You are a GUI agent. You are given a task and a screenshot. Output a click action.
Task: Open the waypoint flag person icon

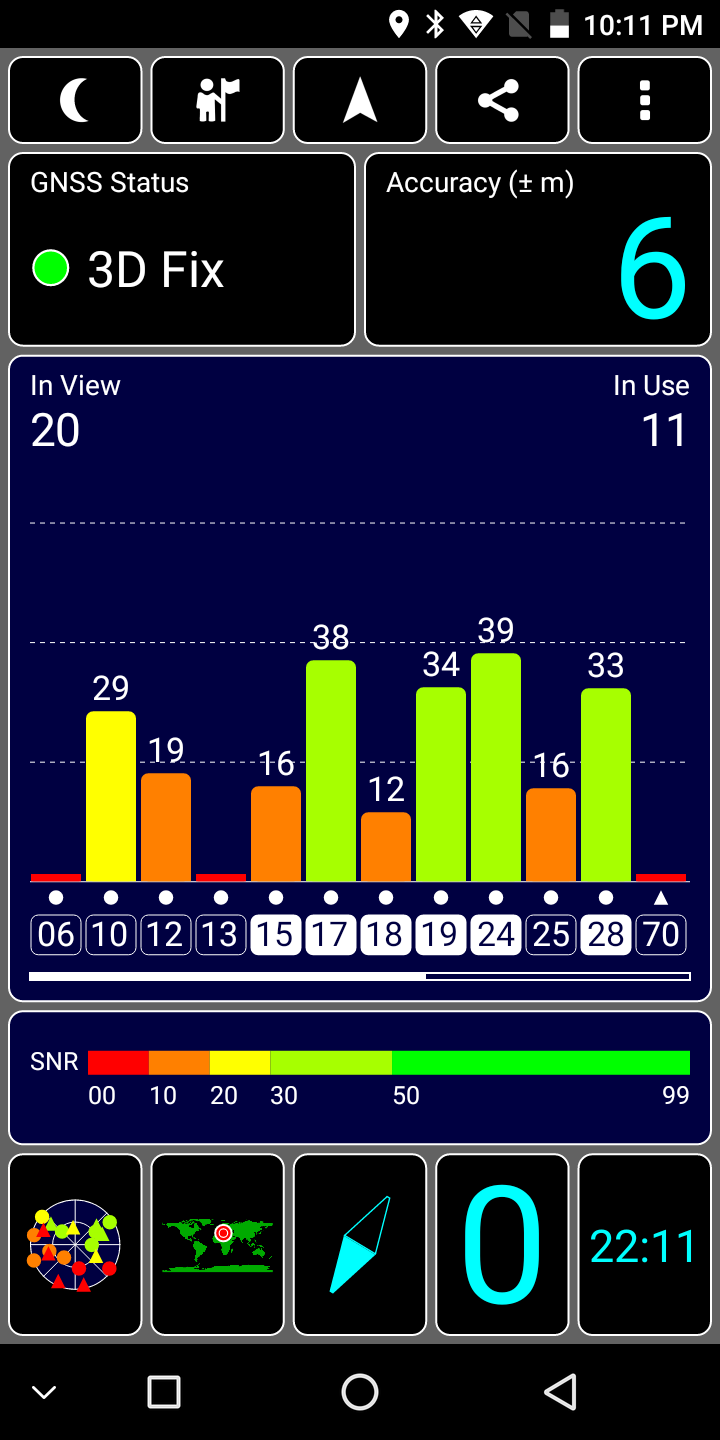(x=218, y=100)
